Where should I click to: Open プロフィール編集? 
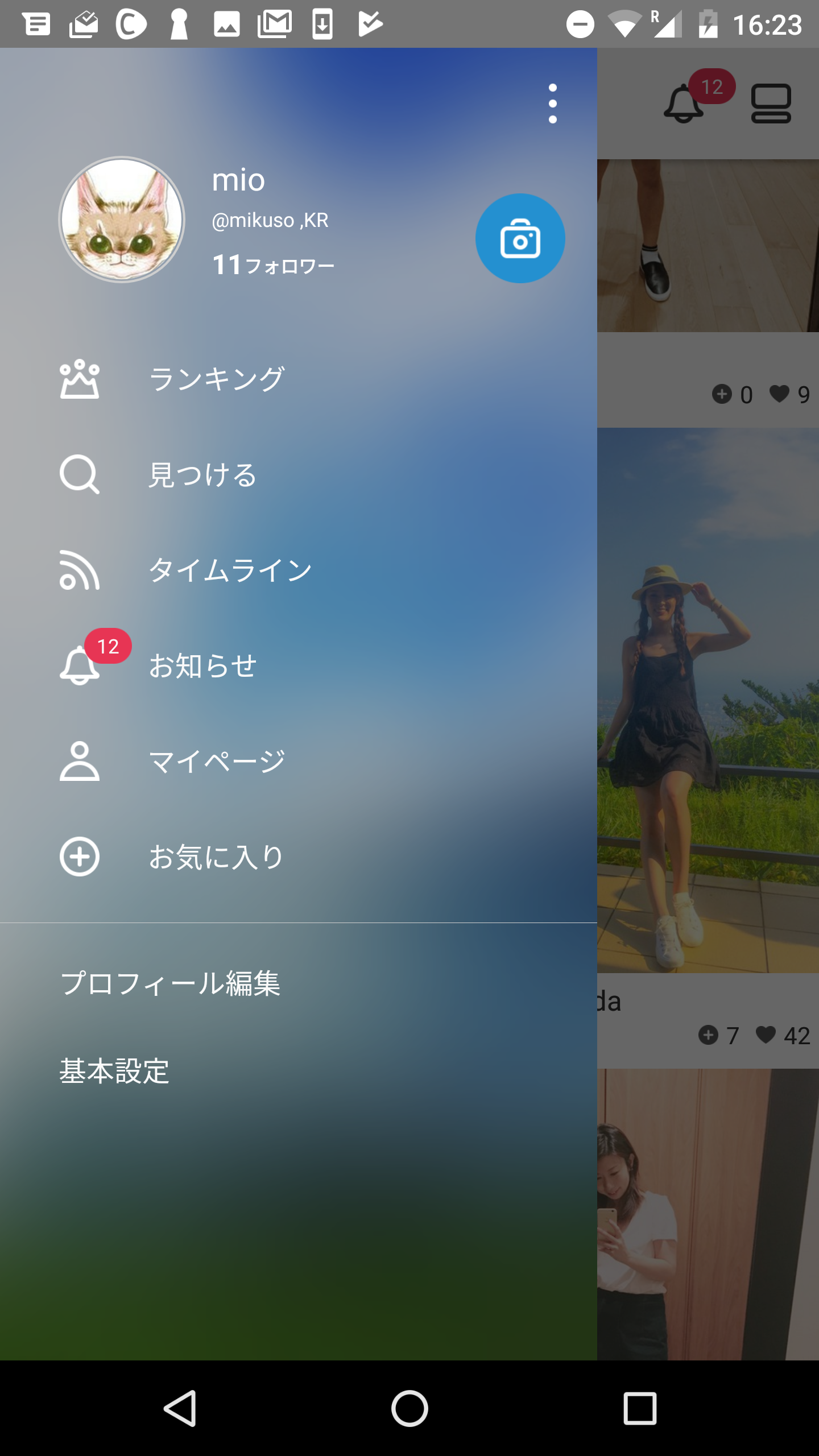(x=171, y=983)
